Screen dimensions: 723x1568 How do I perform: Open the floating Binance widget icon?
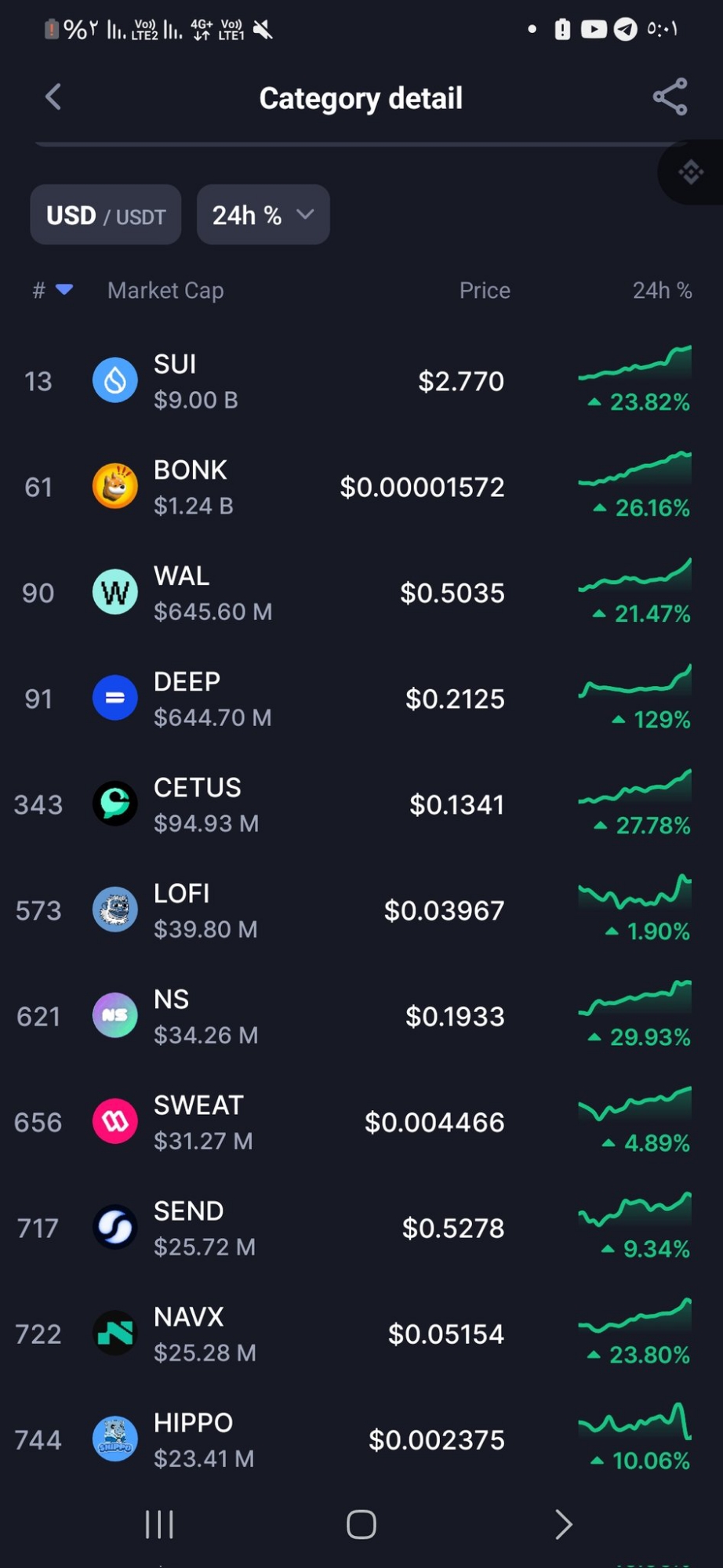tap(691, 172)
